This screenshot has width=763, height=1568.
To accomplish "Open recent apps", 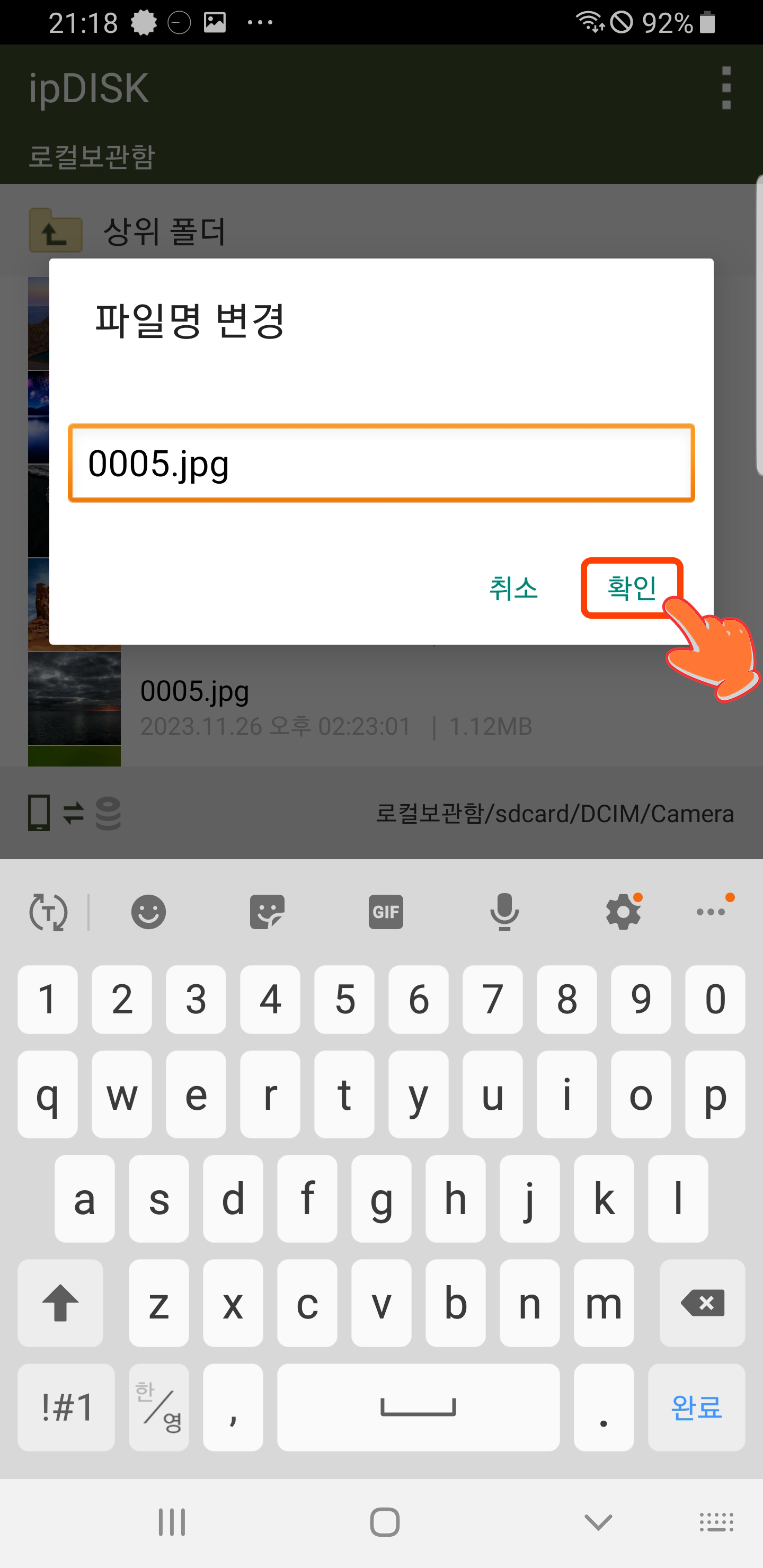I will point(172,1522).
